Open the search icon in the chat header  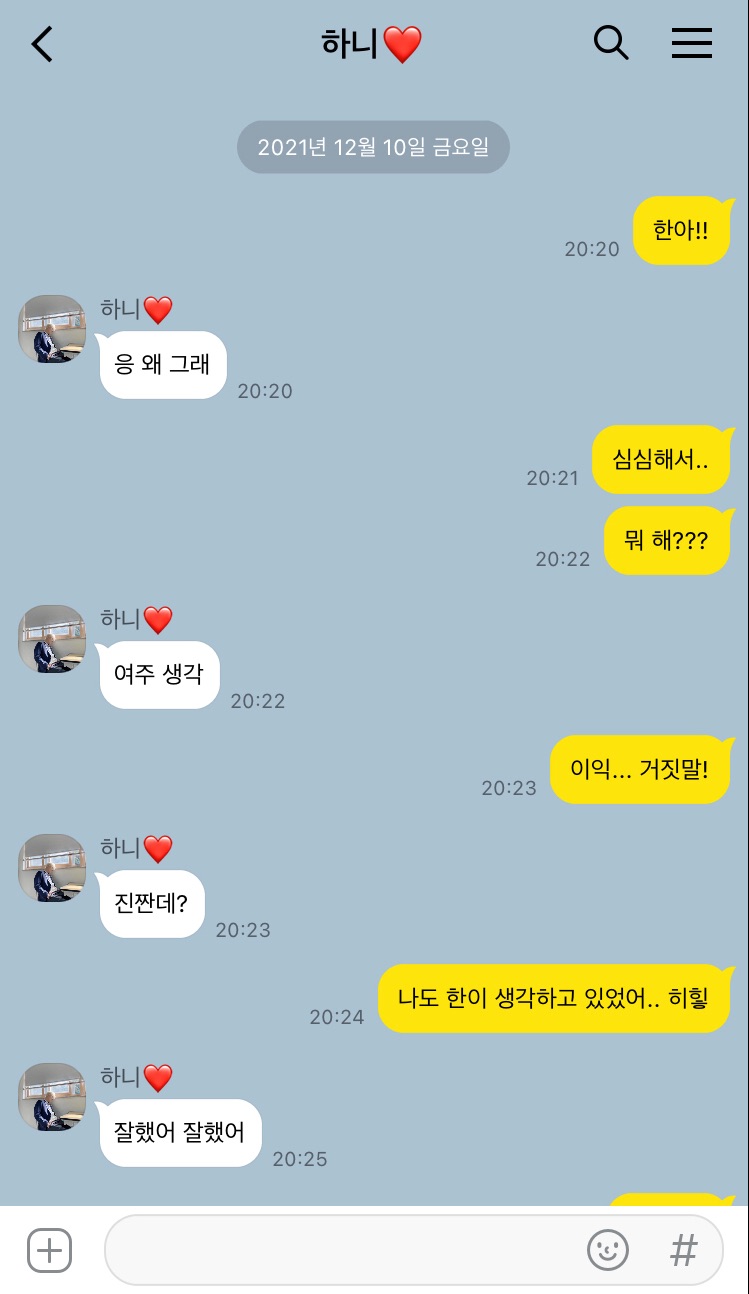point(611,44)
